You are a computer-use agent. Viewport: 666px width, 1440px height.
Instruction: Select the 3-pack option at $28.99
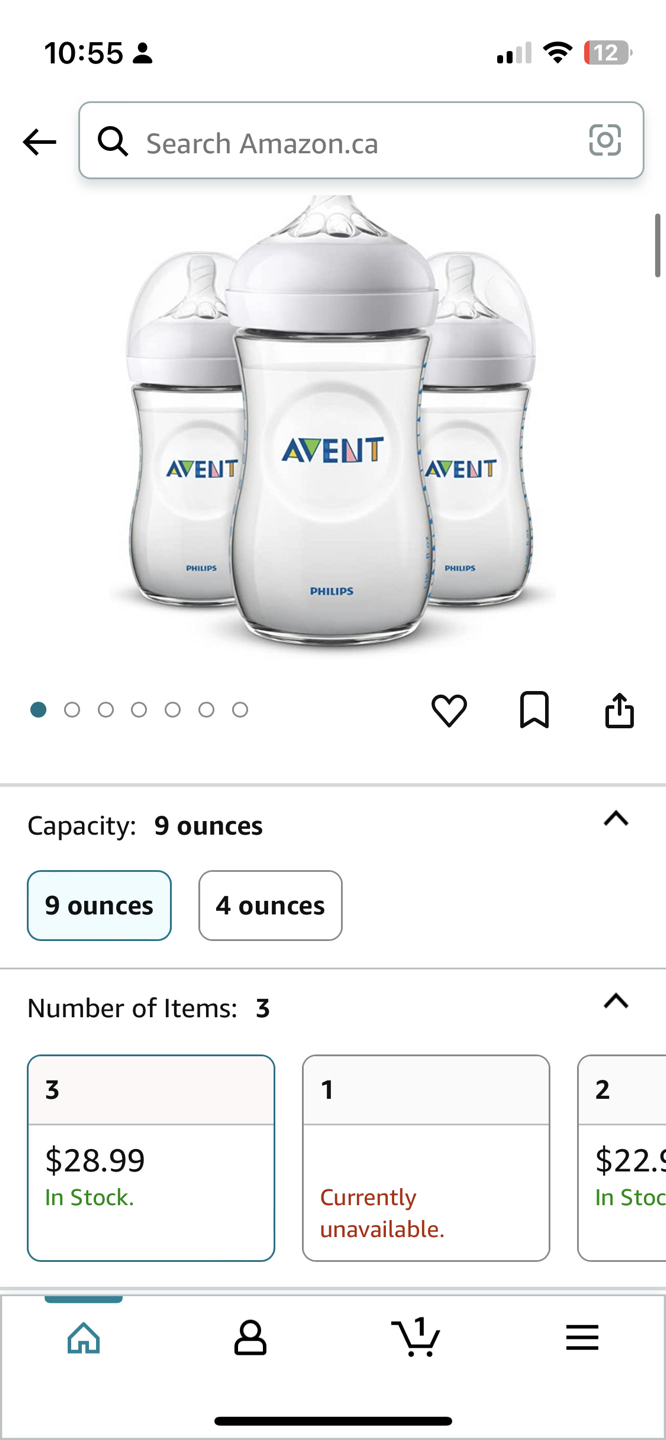(x=151, y=1158)
